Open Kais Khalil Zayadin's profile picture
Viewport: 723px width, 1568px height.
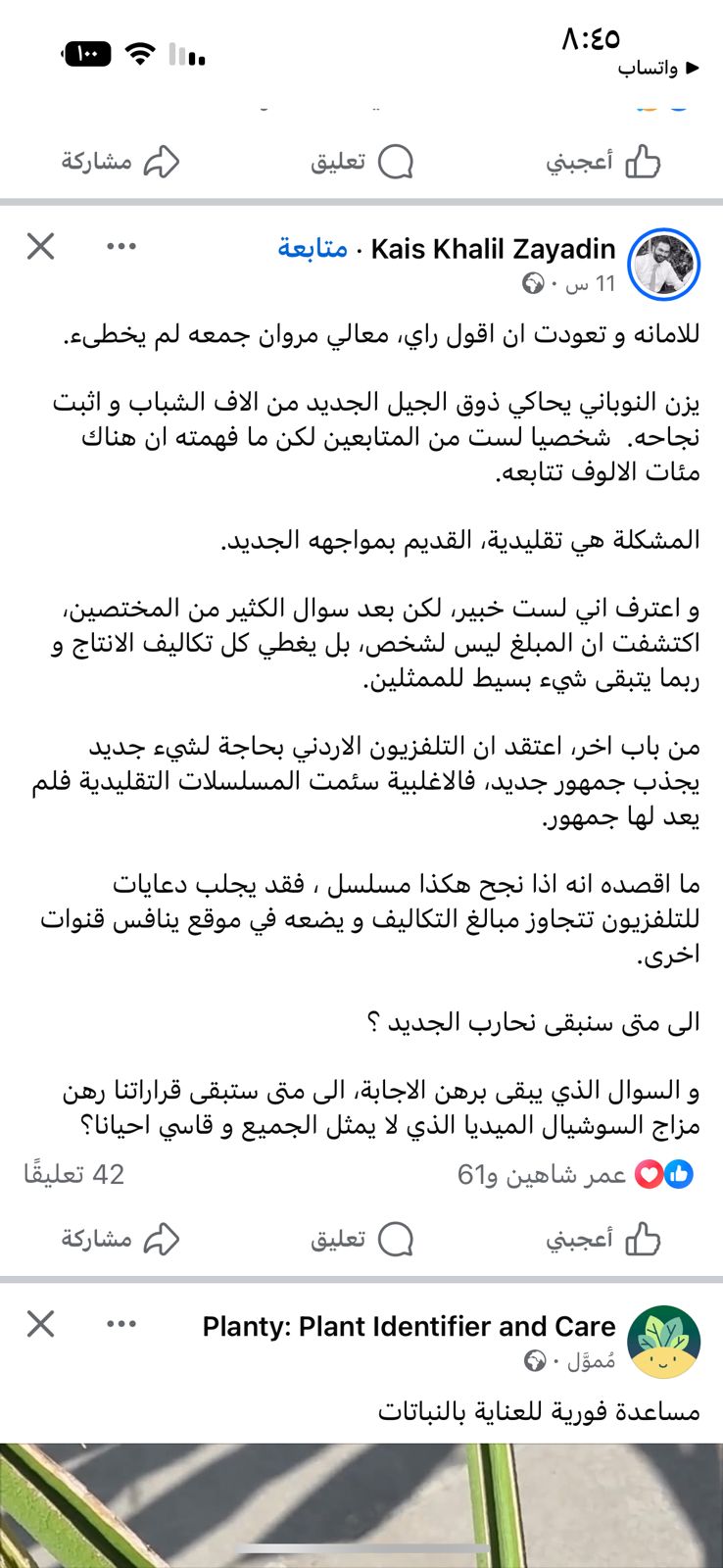pyautogui.click(x=663, y=265)
